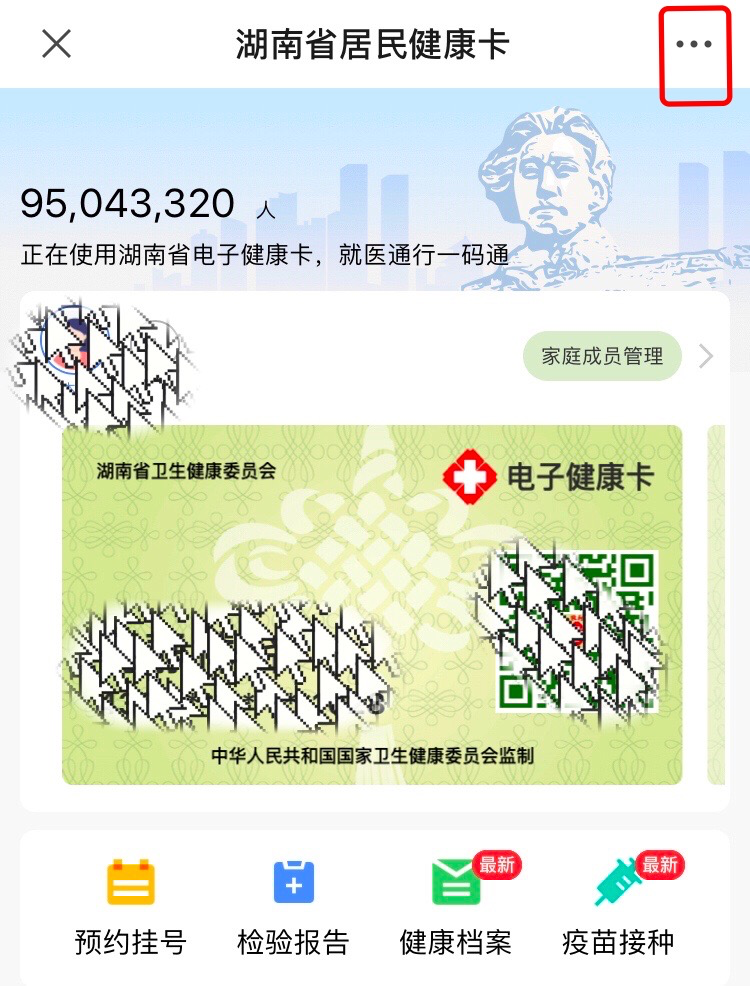
Task: Close the 湖南省居民健康卡 page
Action: tap(57, 43)
